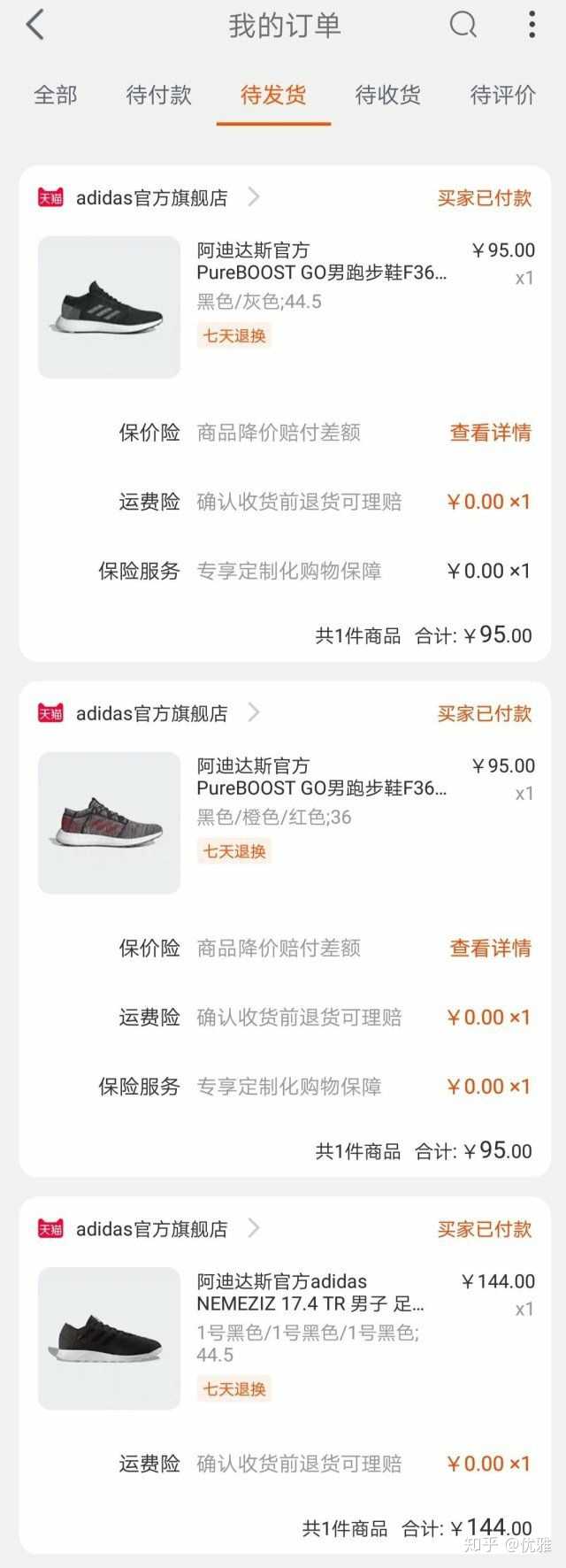Image resolution: width=566 pixels, height=1568 pixels.
Task: Visit adidas官方旗舰店 from the 黑色/灰色 order
Action: pos(151,198)
